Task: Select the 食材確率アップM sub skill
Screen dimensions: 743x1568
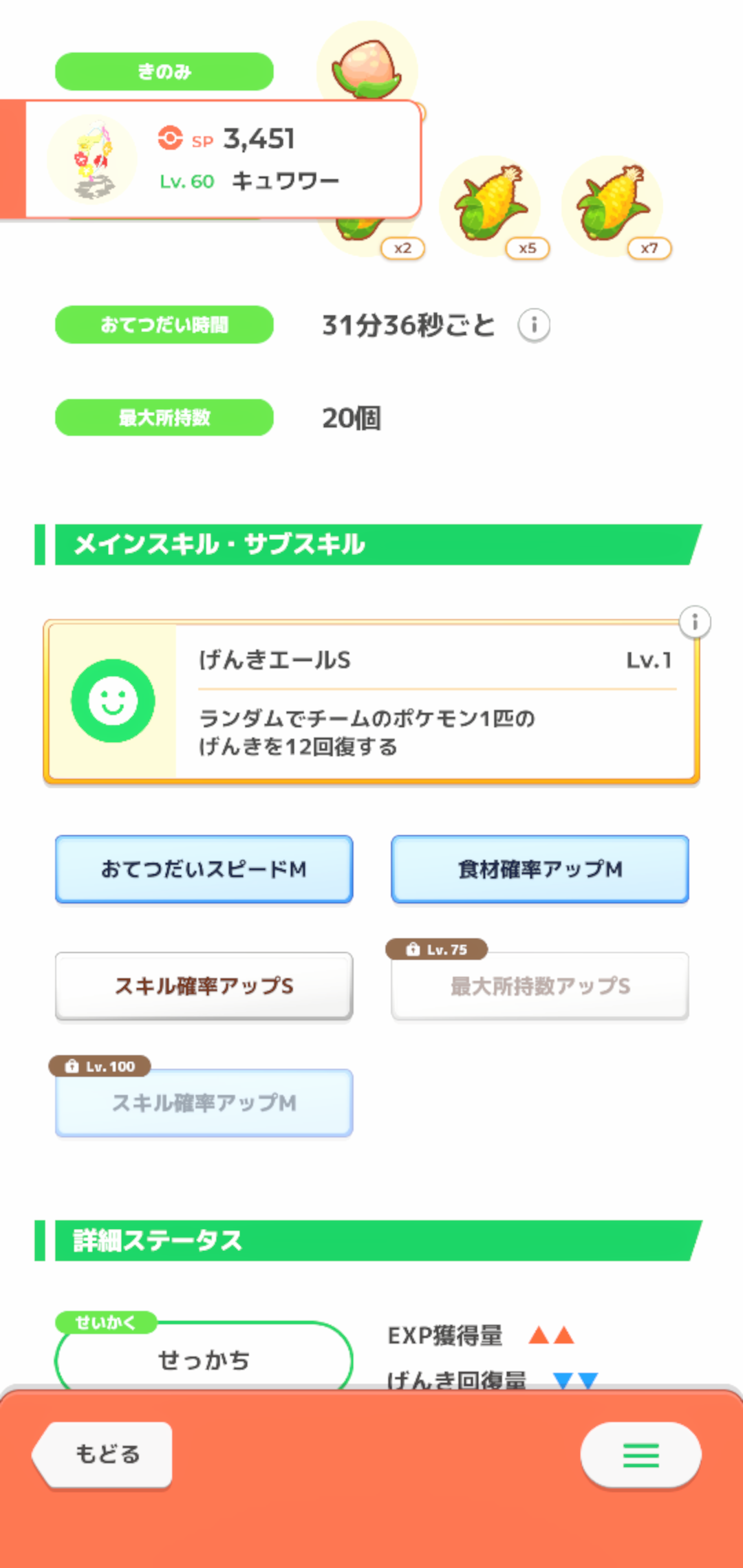Action: pyautogui.click(x=540, y=869)
